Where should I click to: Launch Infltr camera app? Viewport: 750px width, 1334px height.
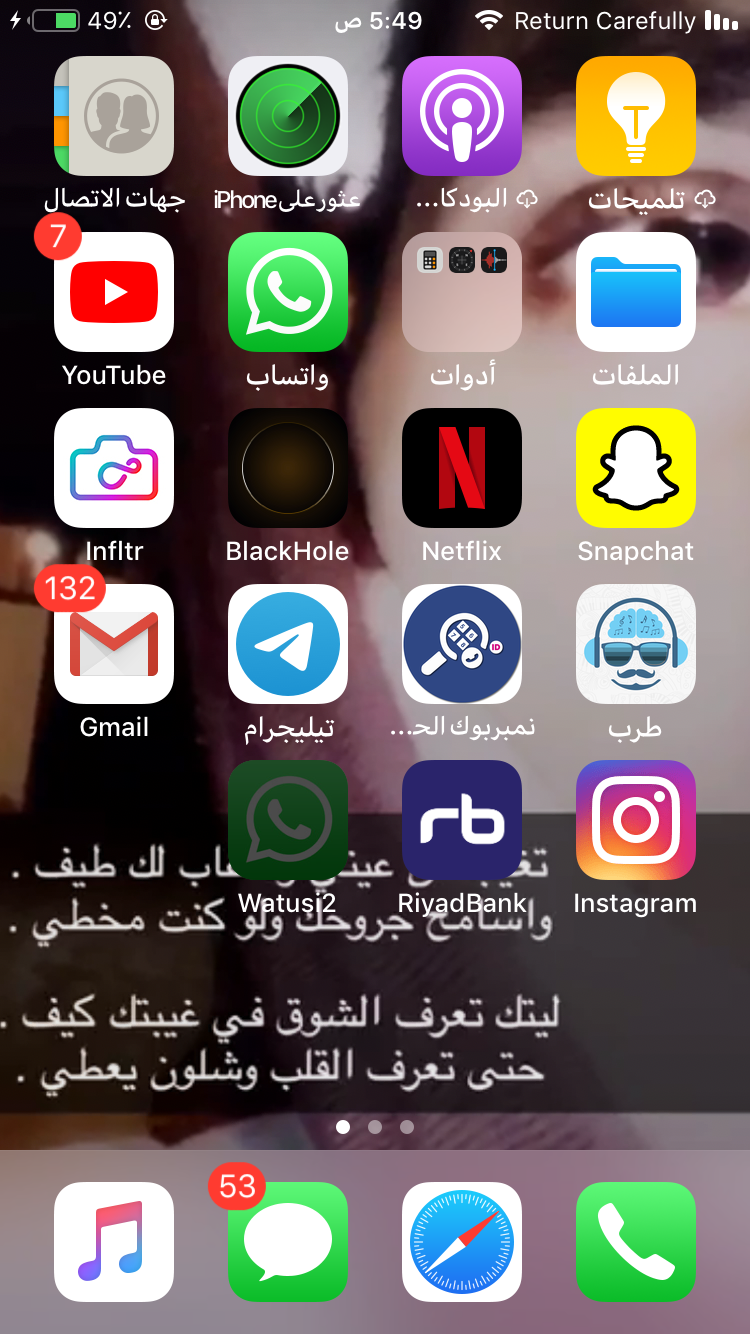114,468
